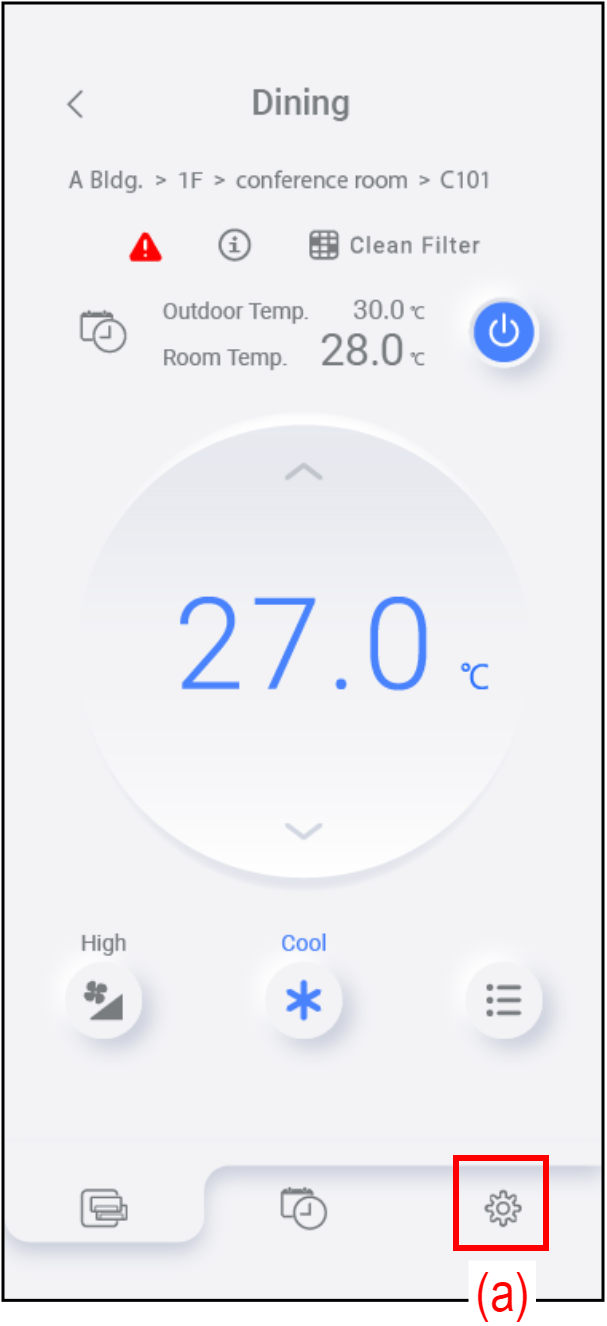Open the list menu button

click(x=503, y=999)
